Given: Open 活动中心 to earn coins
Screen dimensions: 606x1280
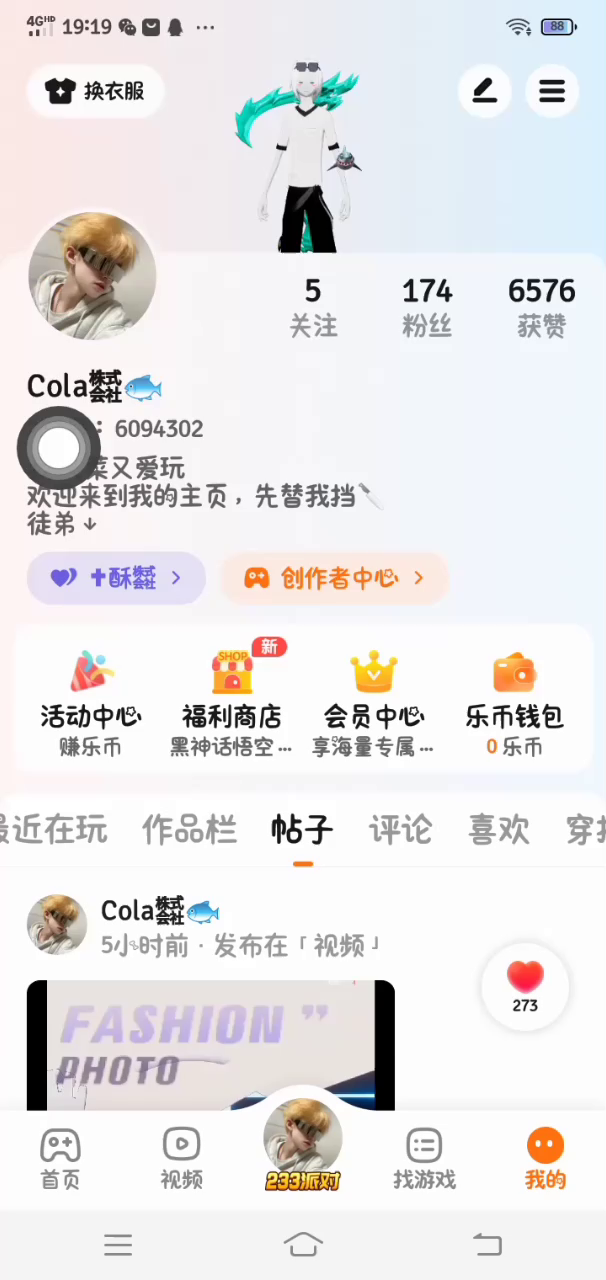Looking at the screenshot, I should [91, 702].
